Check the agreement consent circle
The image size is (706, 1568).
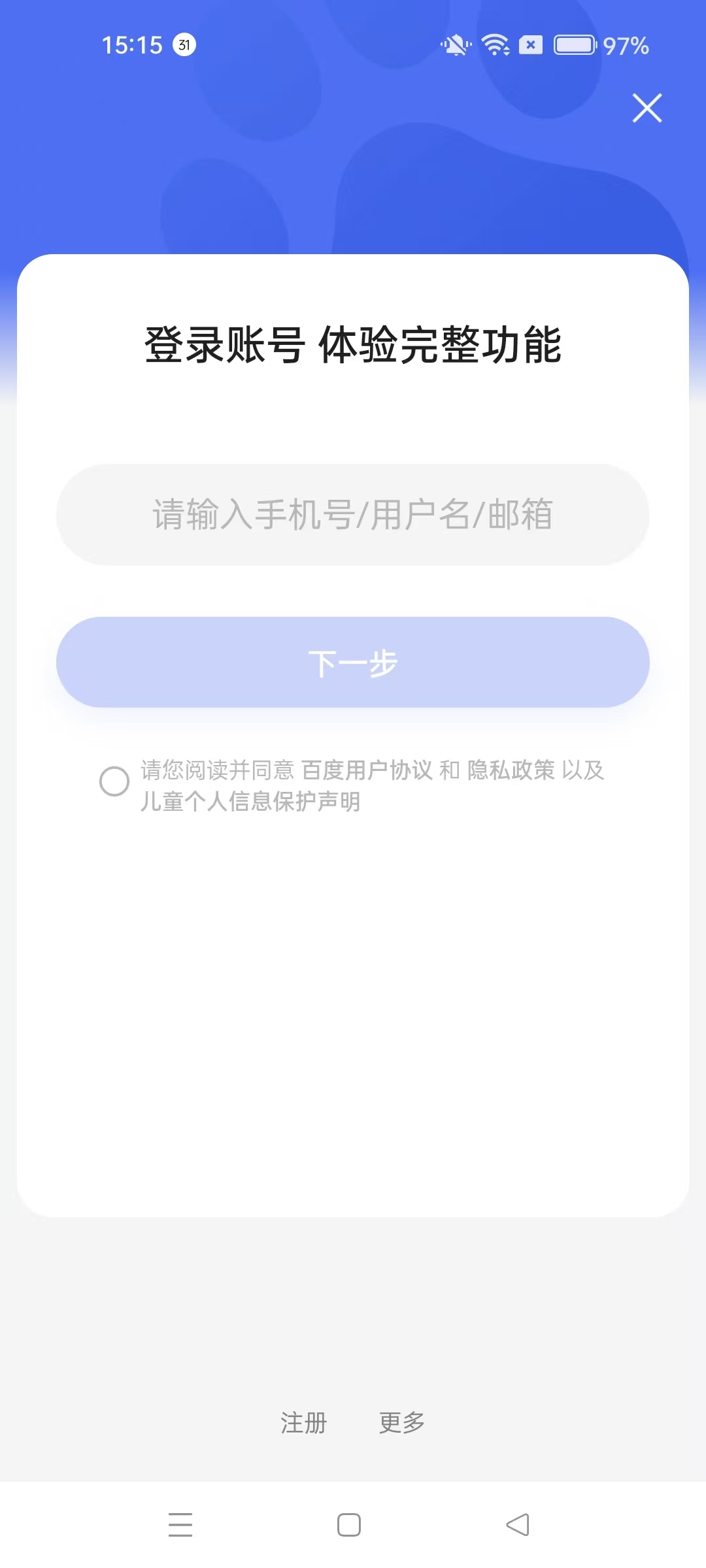114,781
